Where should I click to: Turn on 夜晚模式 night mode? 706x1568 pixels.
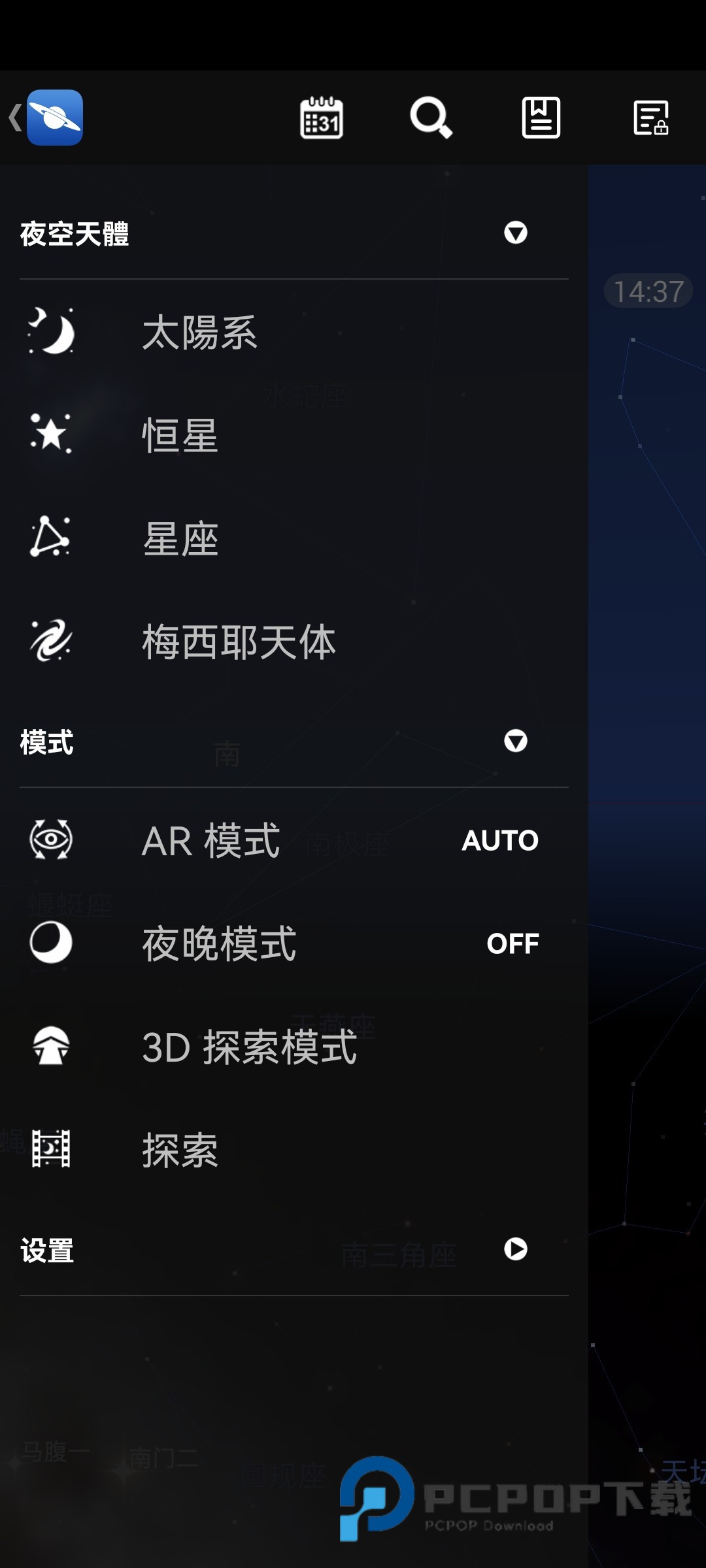tap(512, 943)
